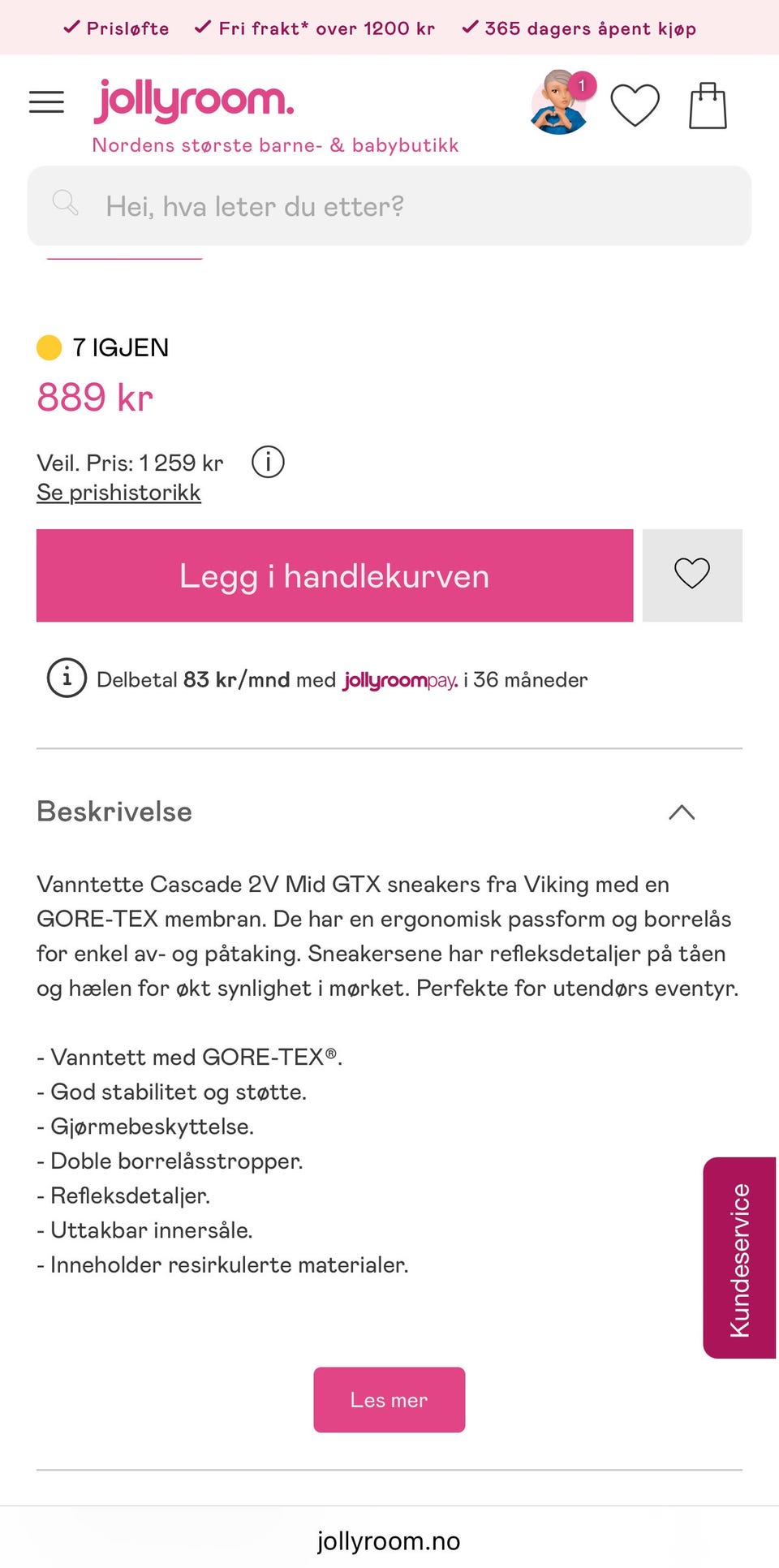The width and height of the screenshot is (779, 1568).
Task: Open the hamburger navigation menu
Action: (45, 102)
